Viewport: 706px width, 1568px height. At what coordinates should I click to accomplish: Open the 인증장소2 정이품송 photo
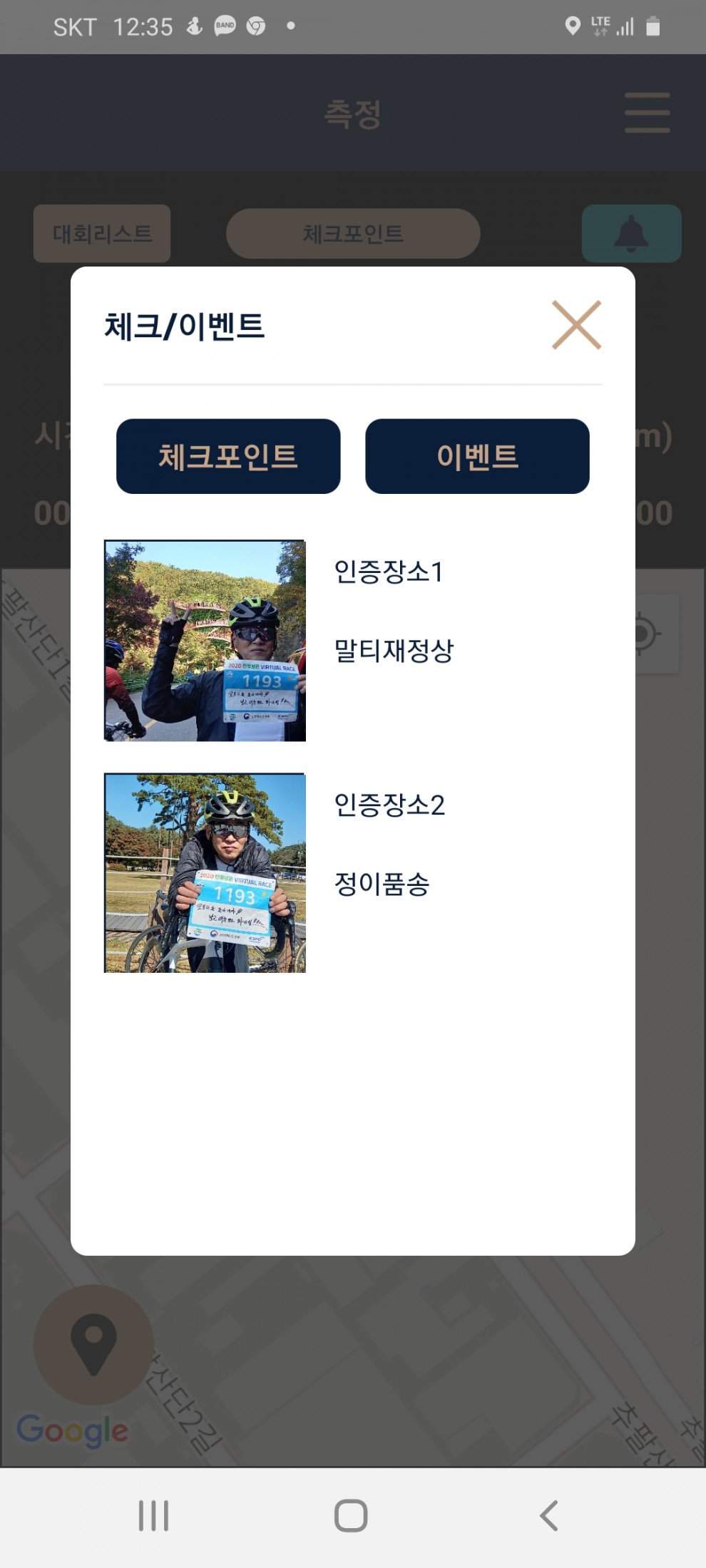click(205, 873)
